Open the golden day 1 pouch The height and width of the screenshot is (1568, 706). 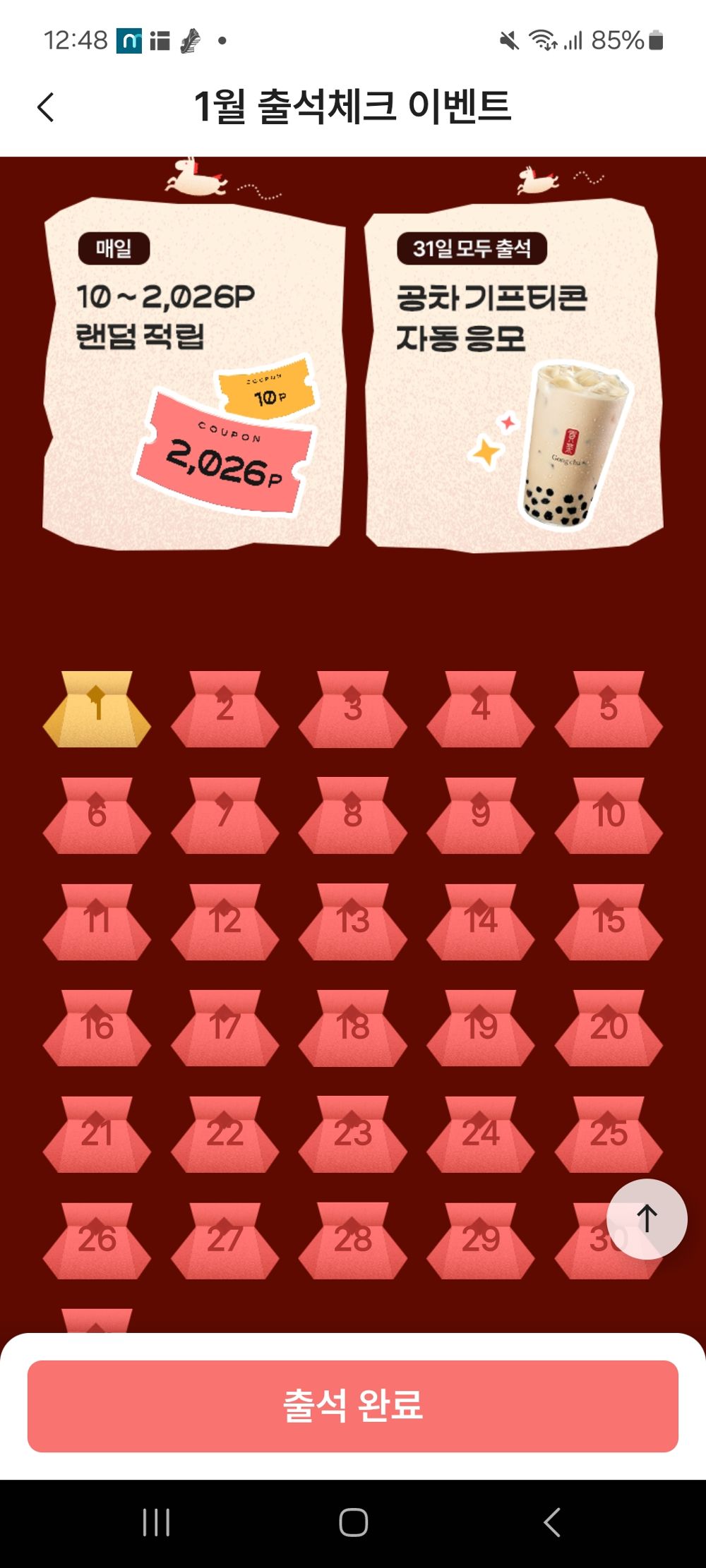(x=97, y=710)
